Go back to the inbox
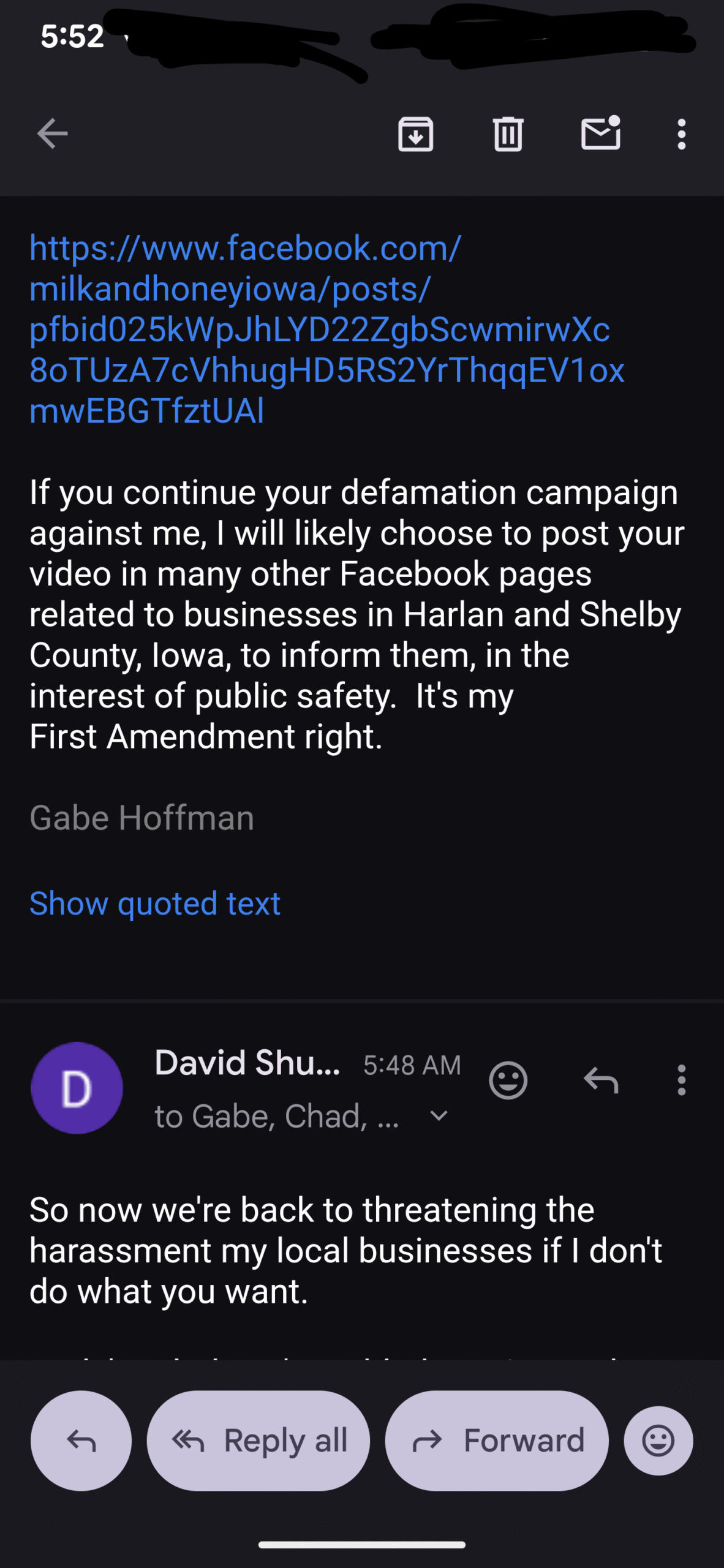The height and width of the screenshot is (1568, 724). click(52, 134)
